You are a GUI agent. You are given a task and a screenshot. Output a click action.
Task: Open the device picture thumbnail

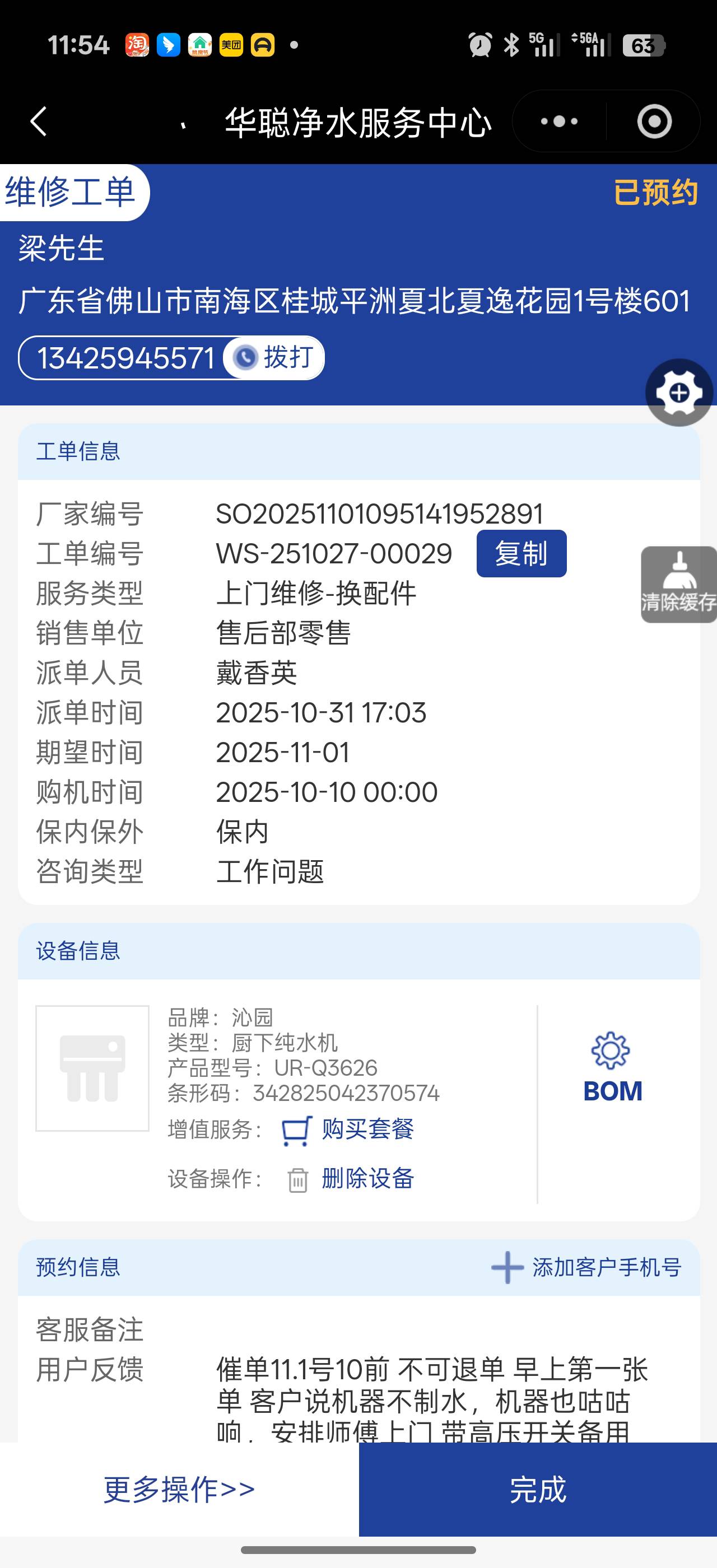coord(92,1068)
